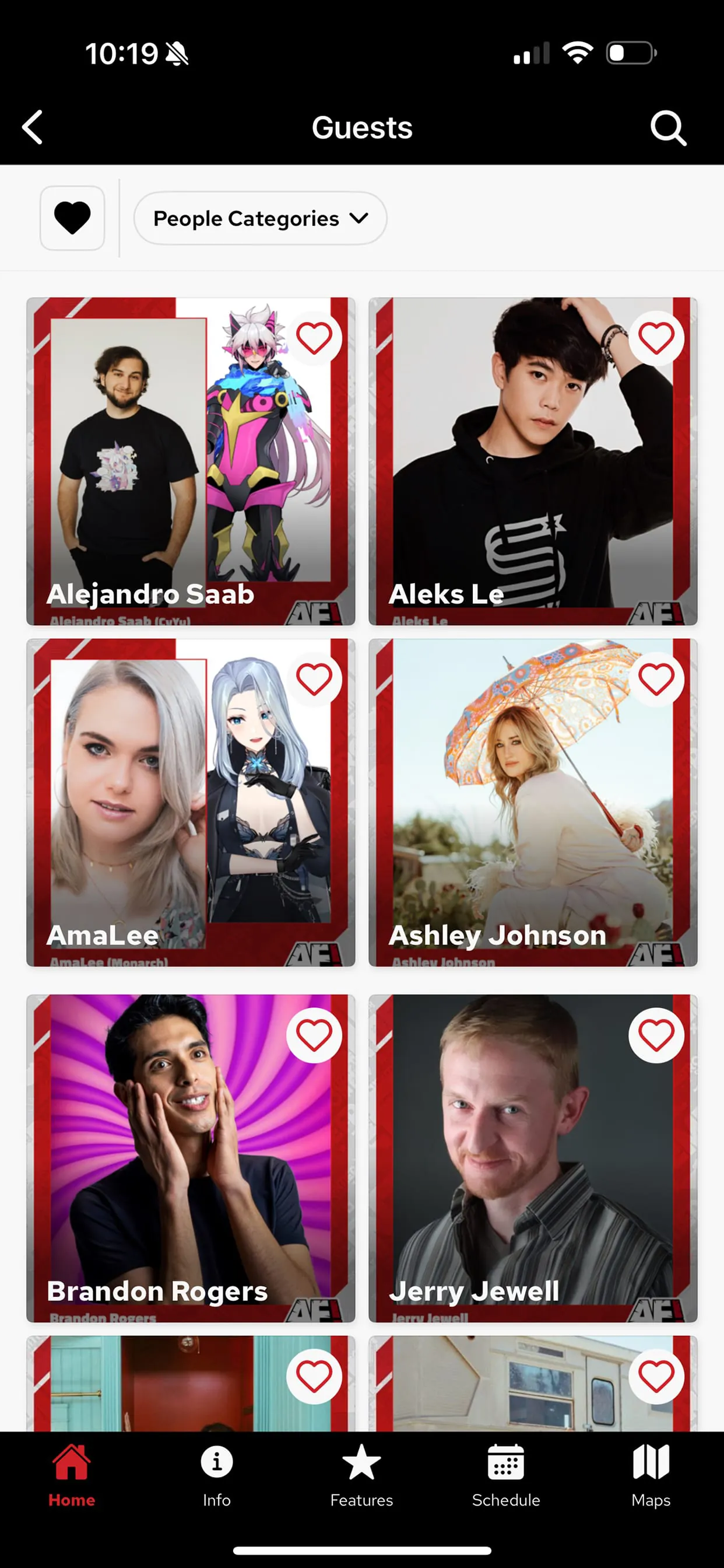The width and height of the screenshot is (724, 1568).
Task: Favorite Aleks Le with the heart
Action: [x=656, y=338]
